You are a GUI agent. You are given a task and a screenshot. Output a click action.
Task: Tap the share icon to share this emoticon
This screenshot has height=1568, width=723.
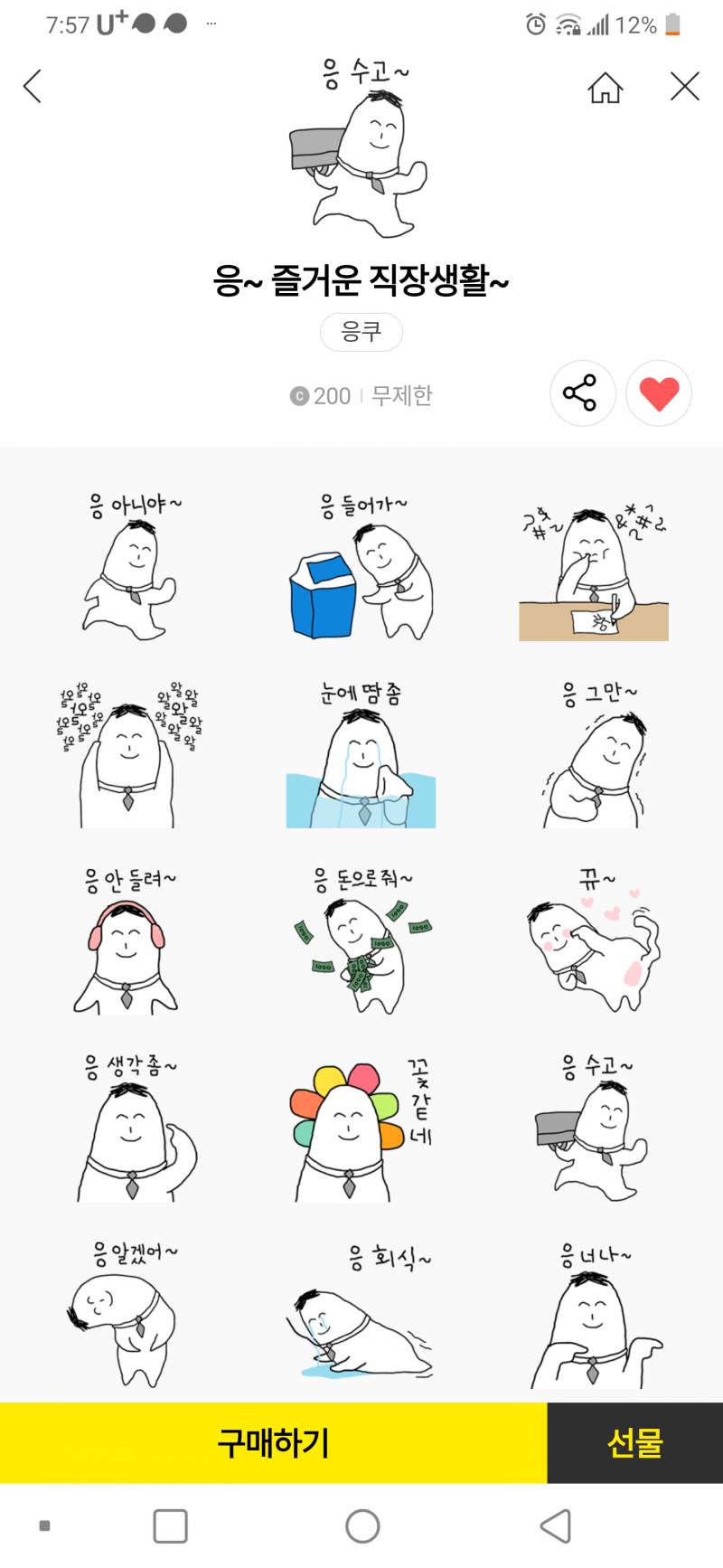(x=583, y=393)
